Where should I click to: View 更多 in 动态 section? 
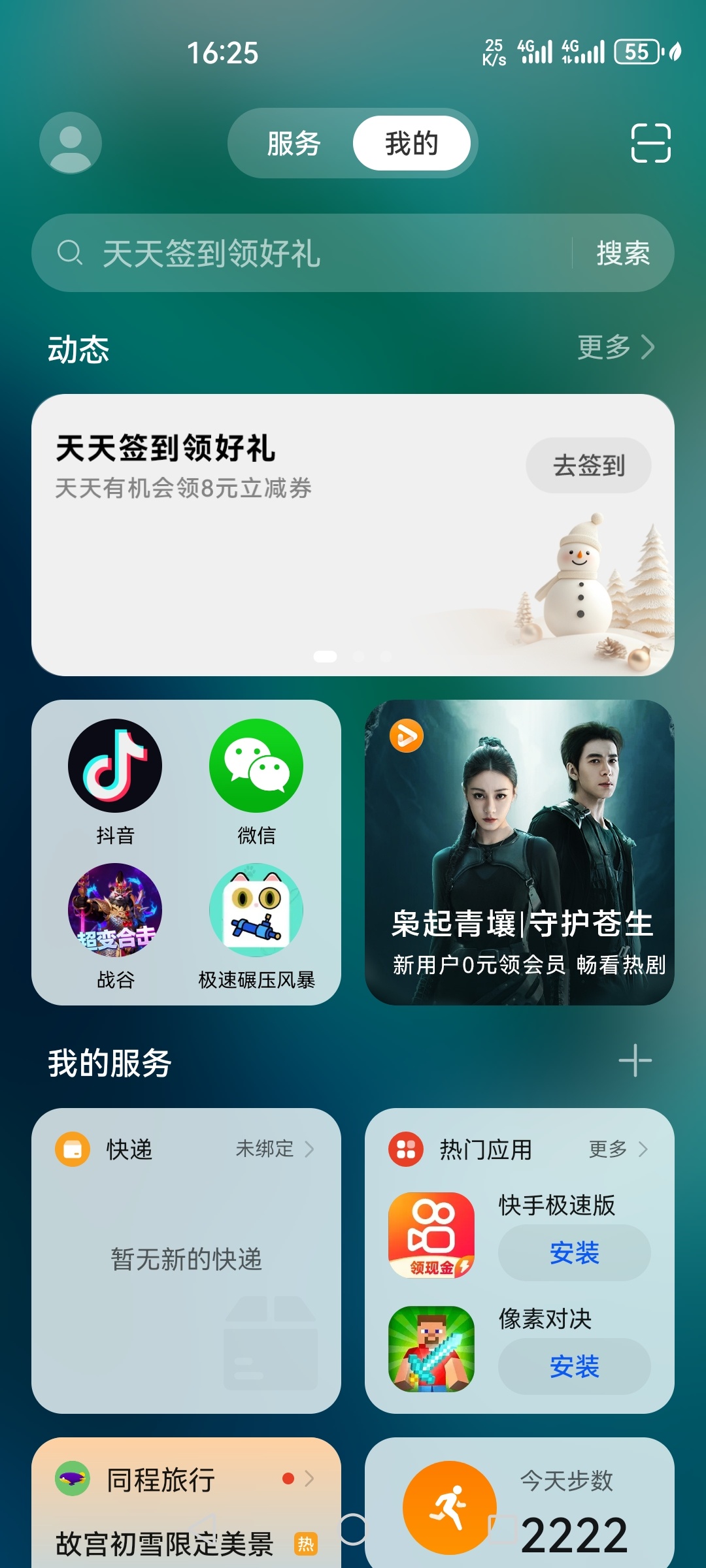[x=616, y=348]
